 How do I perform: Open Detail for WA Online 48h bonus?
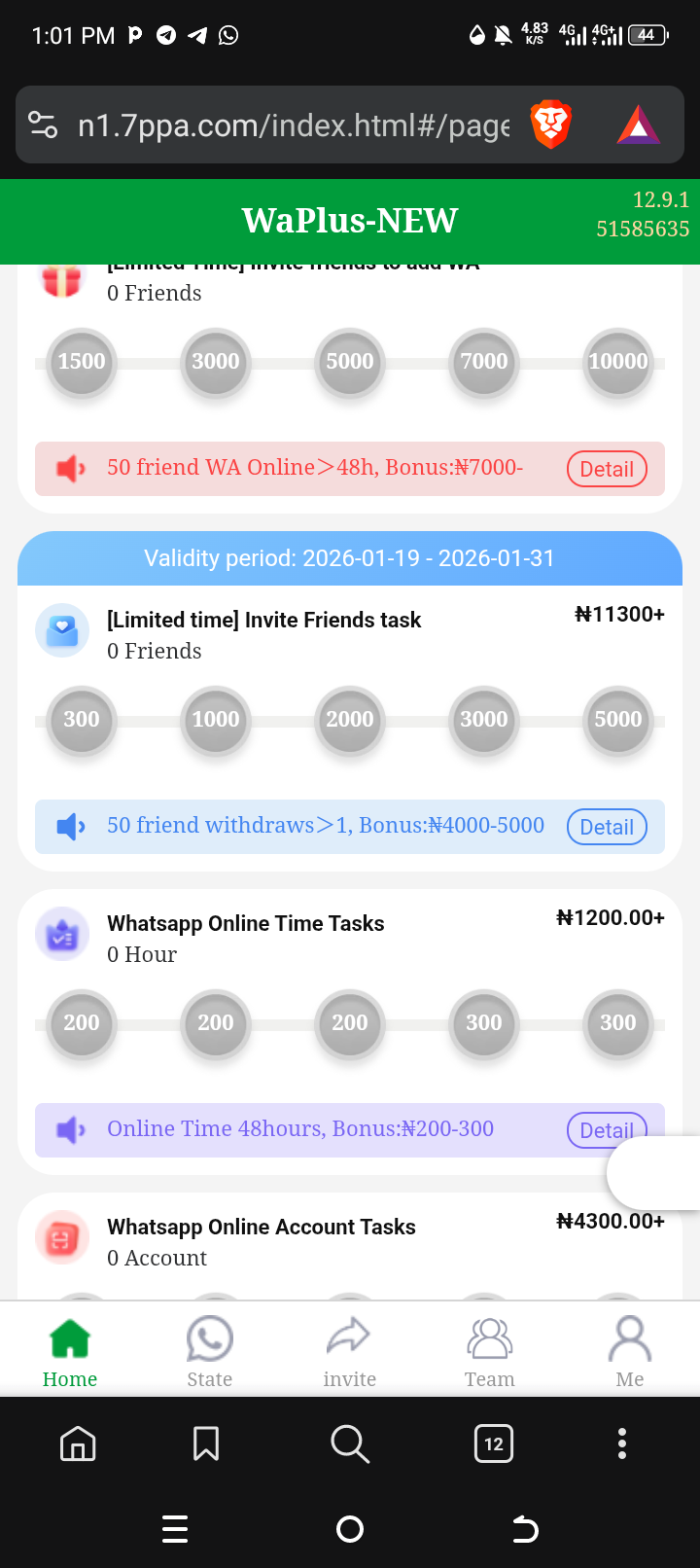pyautogui.click(x=607, y=469)
